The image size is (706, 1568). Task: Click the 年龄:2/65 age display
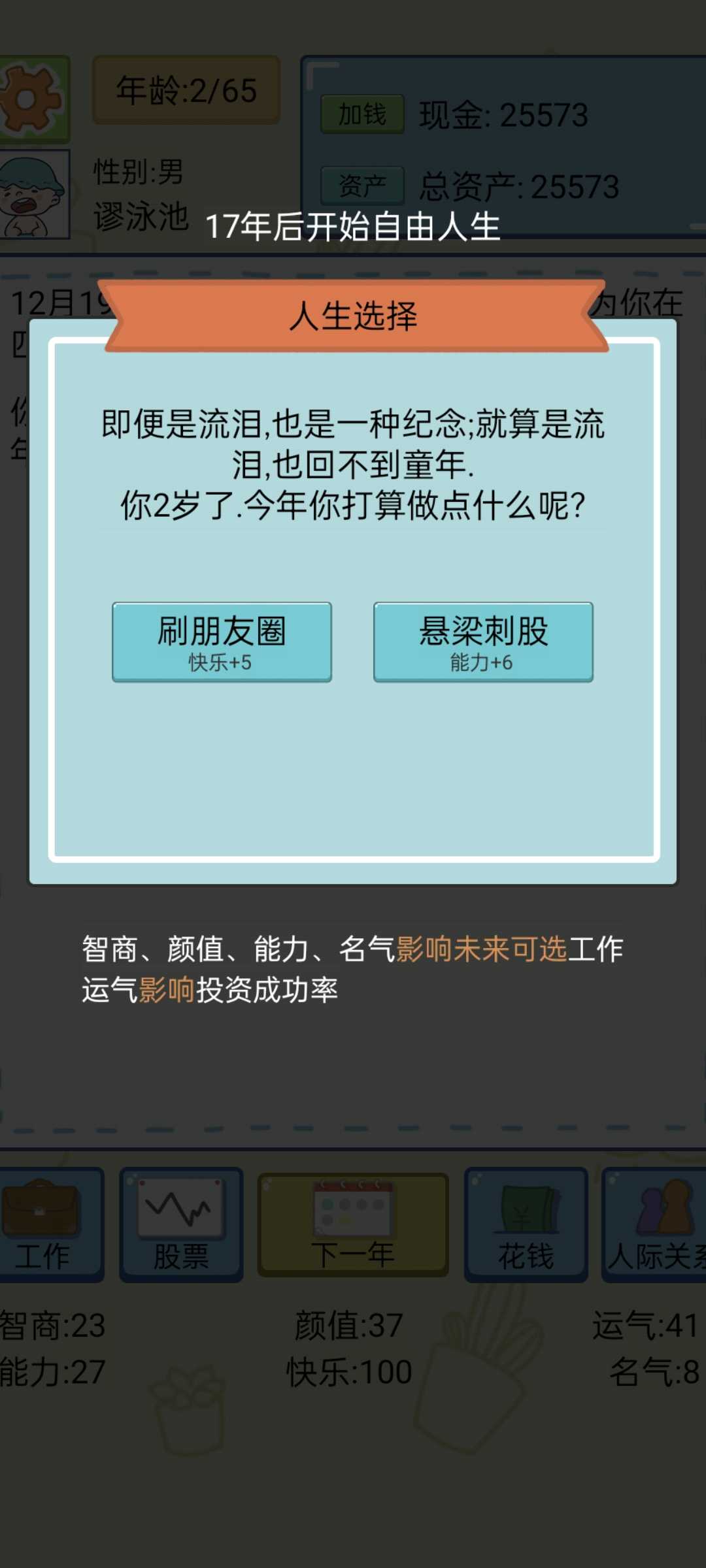point(187,91)
